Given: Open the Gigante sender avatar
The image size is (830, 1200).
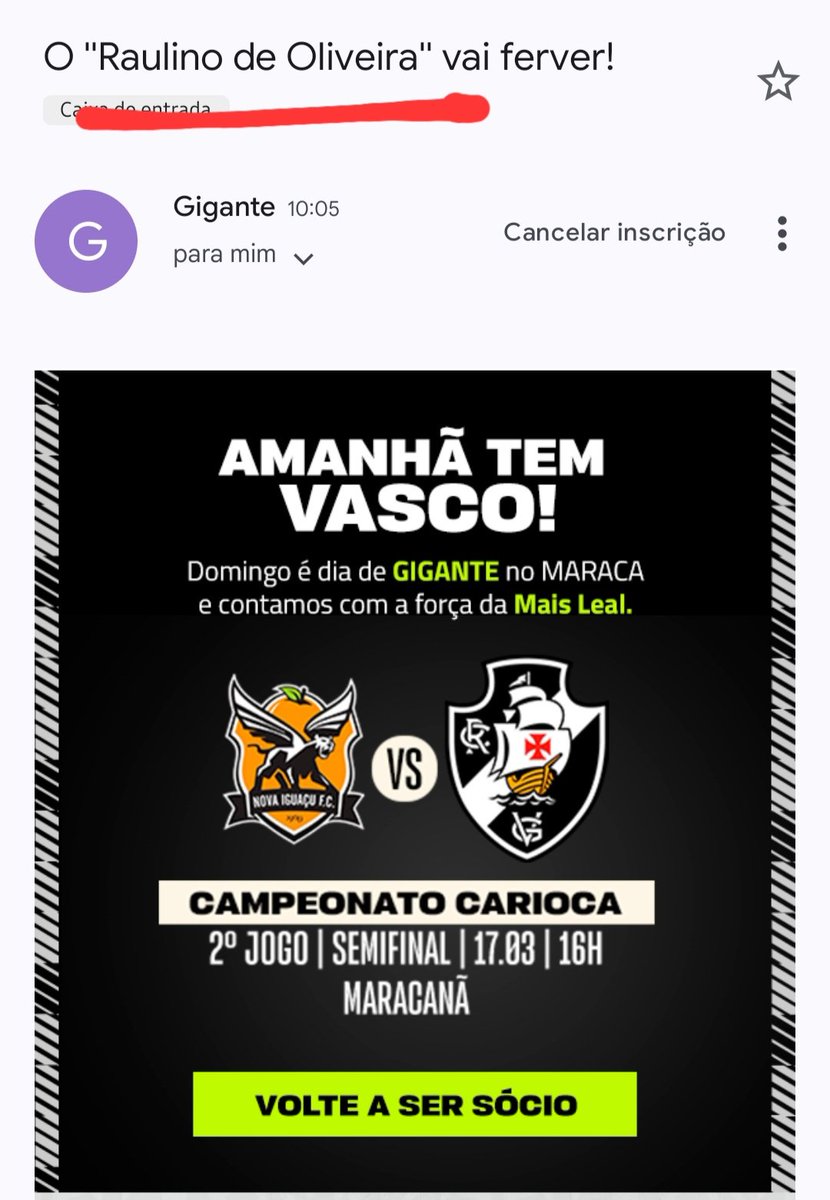Looking at the screenshot, I should [86, 241].
